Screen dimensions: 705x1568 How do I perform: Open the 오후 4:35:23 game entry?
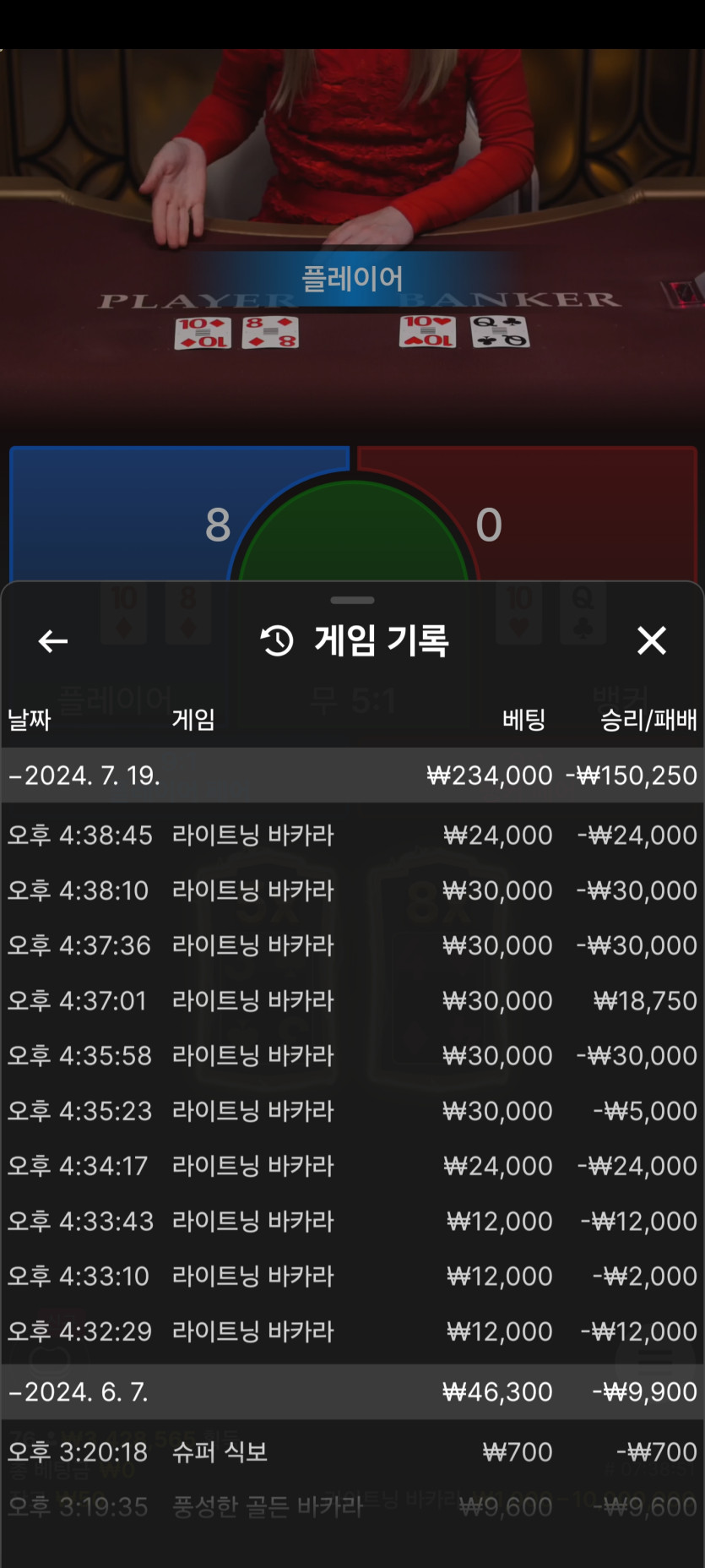coord(352,1111)
